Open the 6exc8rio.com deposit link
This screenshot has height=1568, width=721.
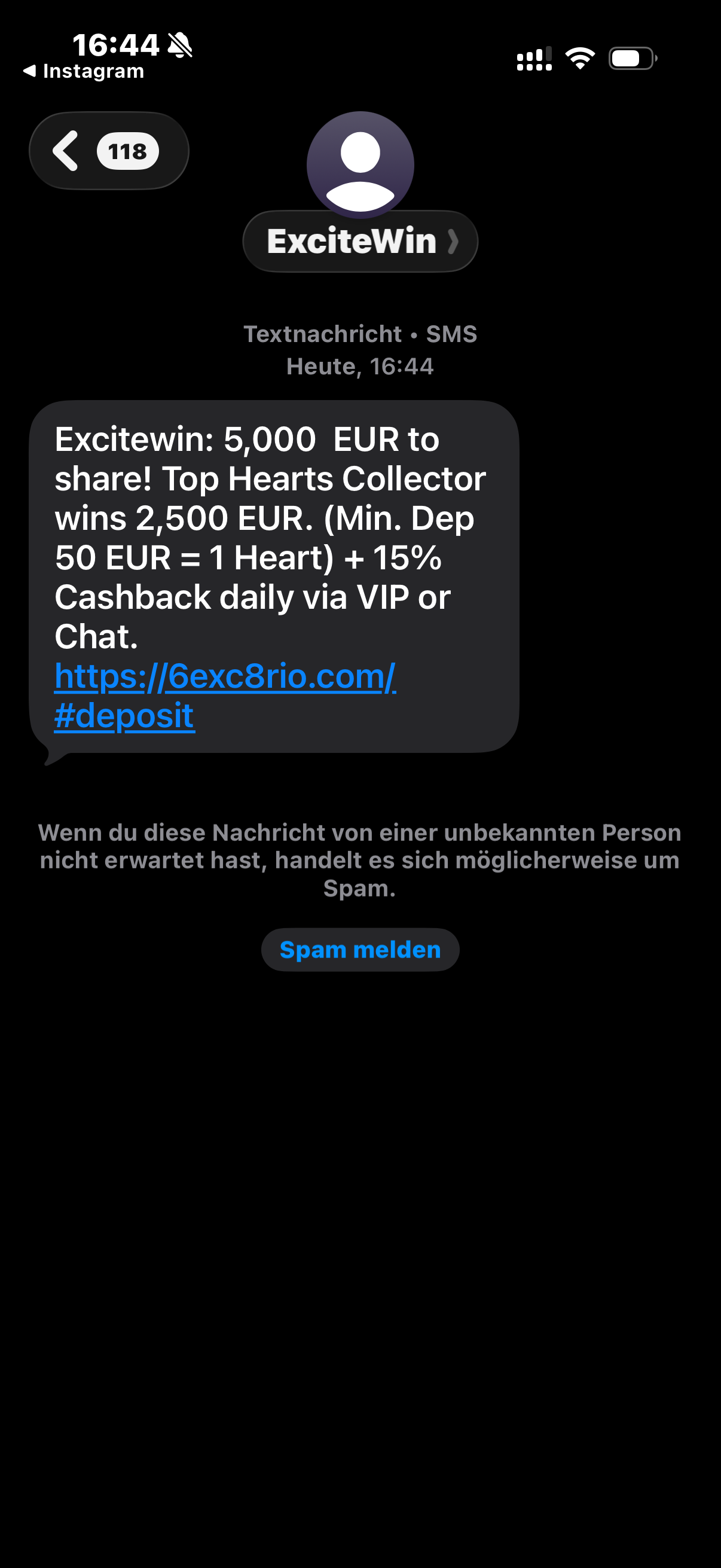pos(225,677)
